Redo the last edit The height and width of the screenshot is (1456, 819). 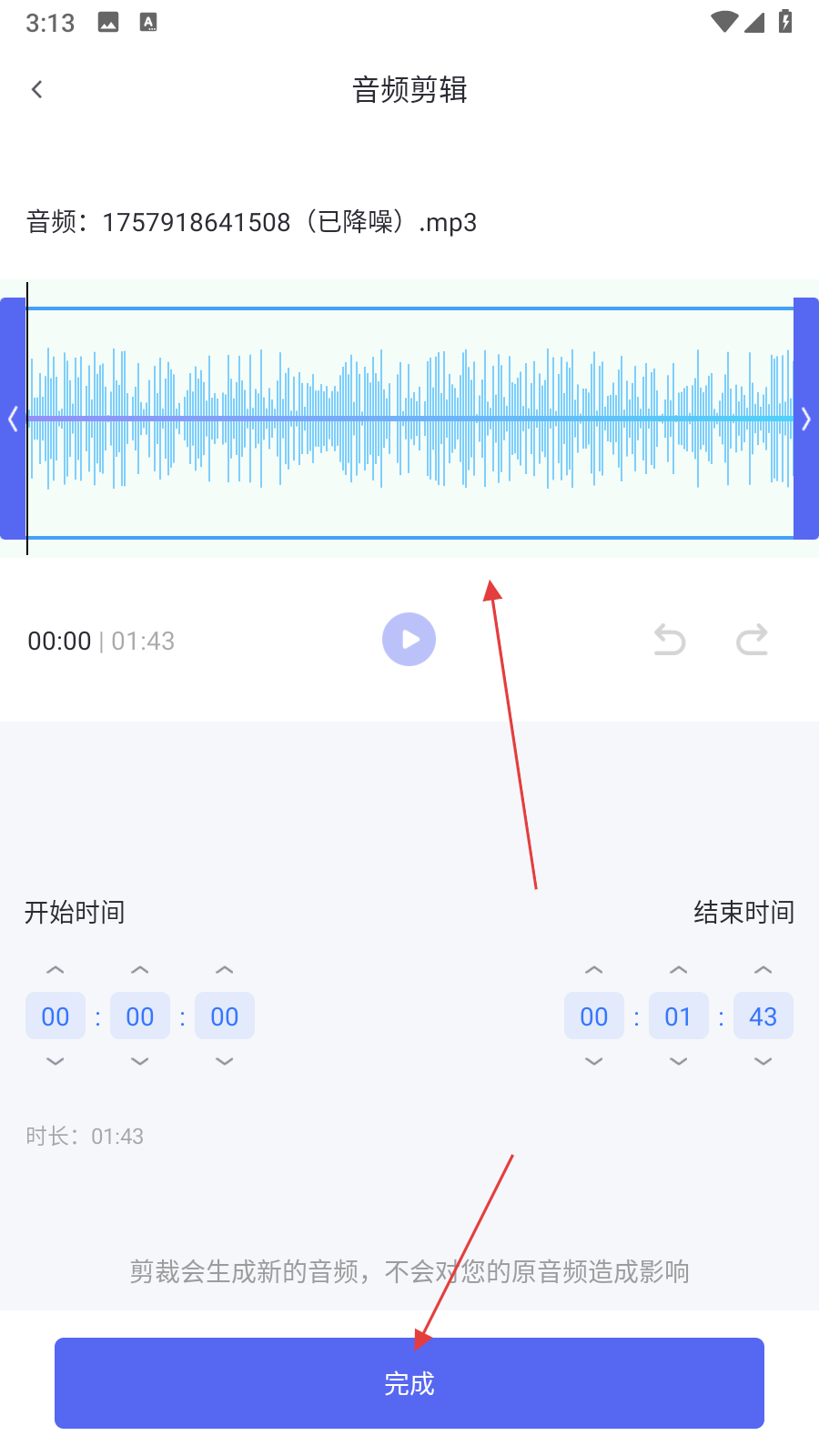click(x=752, y=641)
